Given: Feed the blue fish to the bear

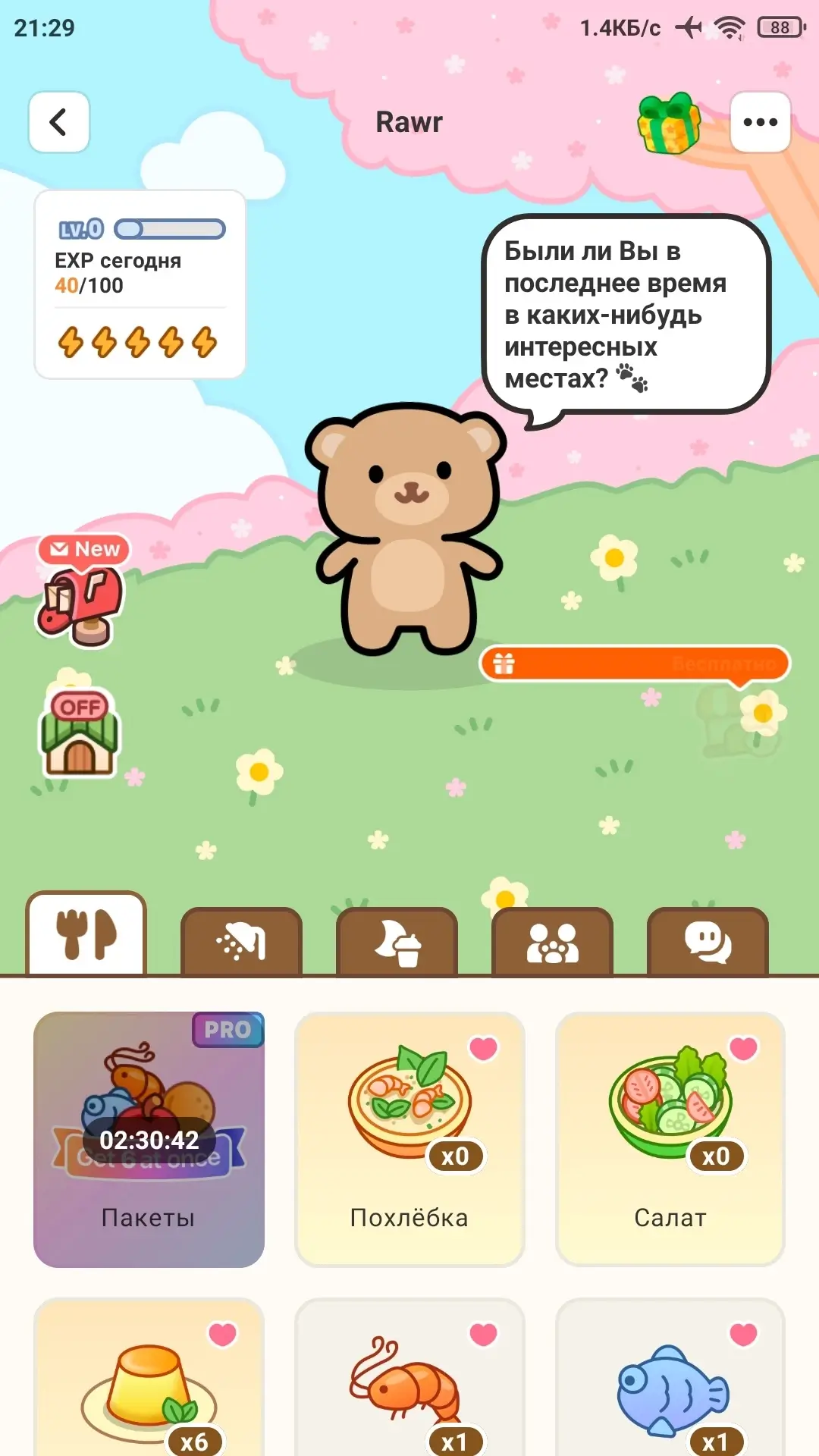Looking at the screenshot, I should (670, 1376).
